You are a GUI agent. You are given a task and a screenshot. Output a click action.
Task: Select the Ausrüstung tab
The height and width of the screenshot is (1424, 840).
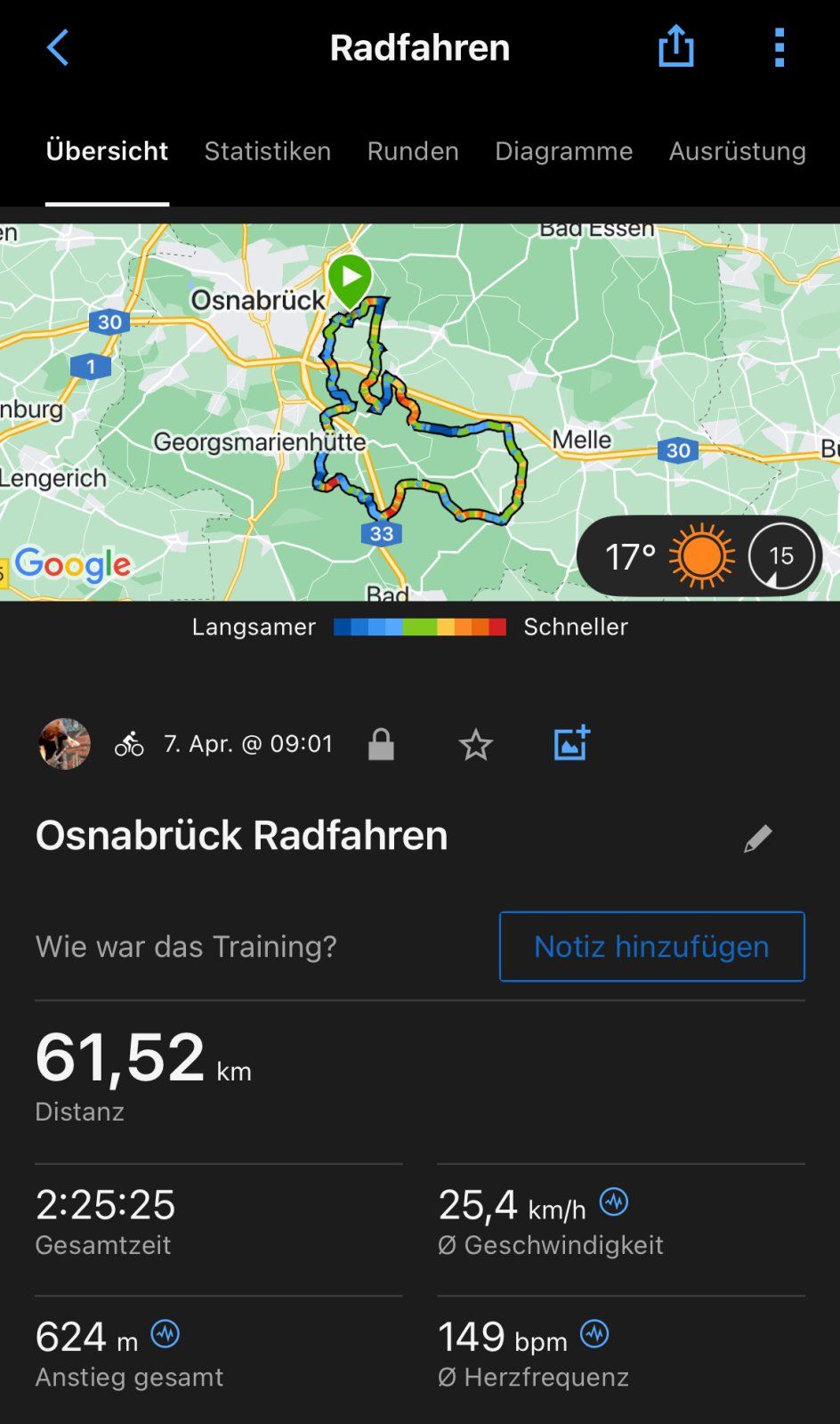[737, 151]
